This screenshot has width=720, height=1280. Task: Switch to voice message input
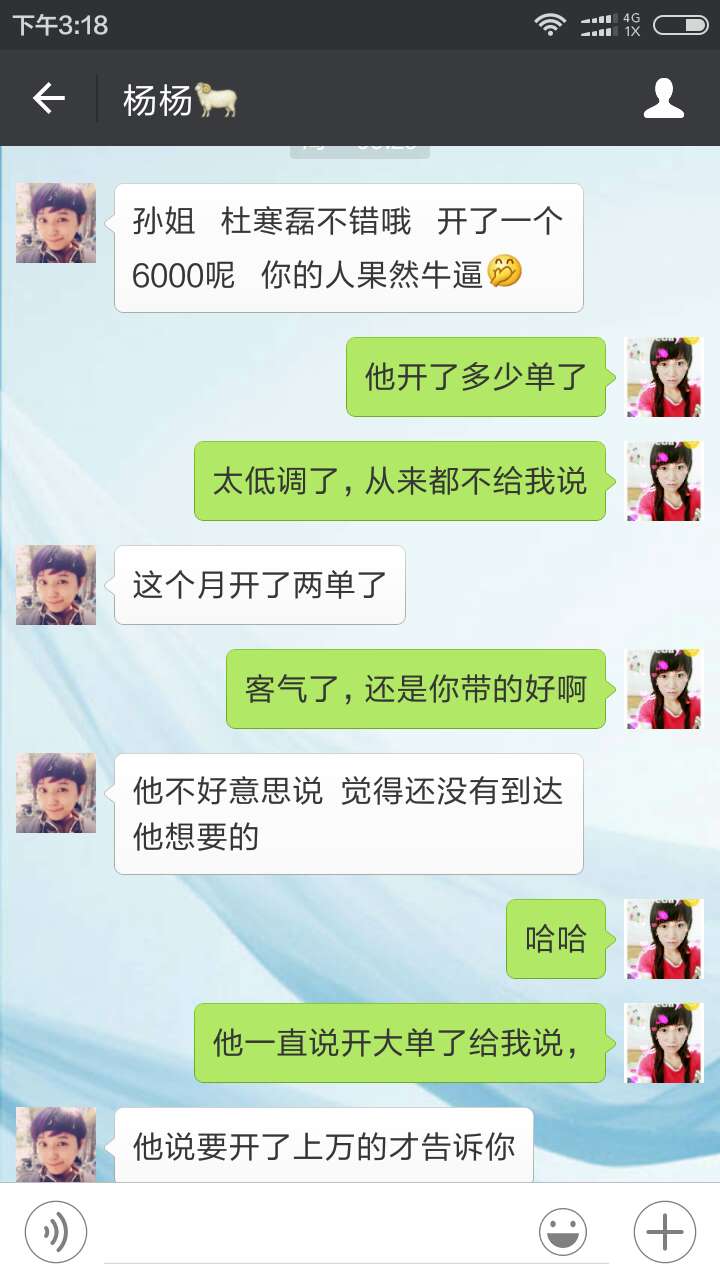pos(56,1232)
